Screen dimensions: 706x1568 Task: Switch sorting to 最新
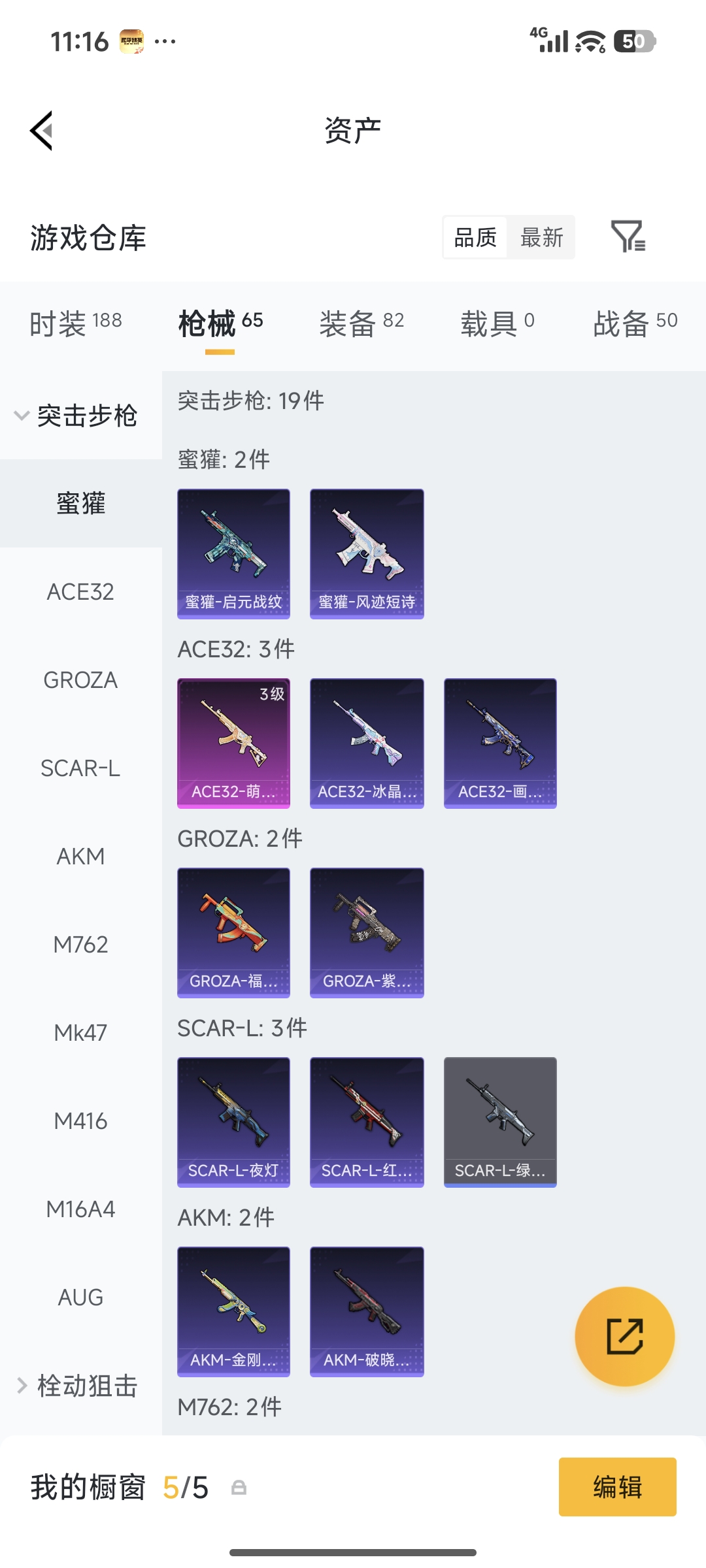click(x=541, y=238)
